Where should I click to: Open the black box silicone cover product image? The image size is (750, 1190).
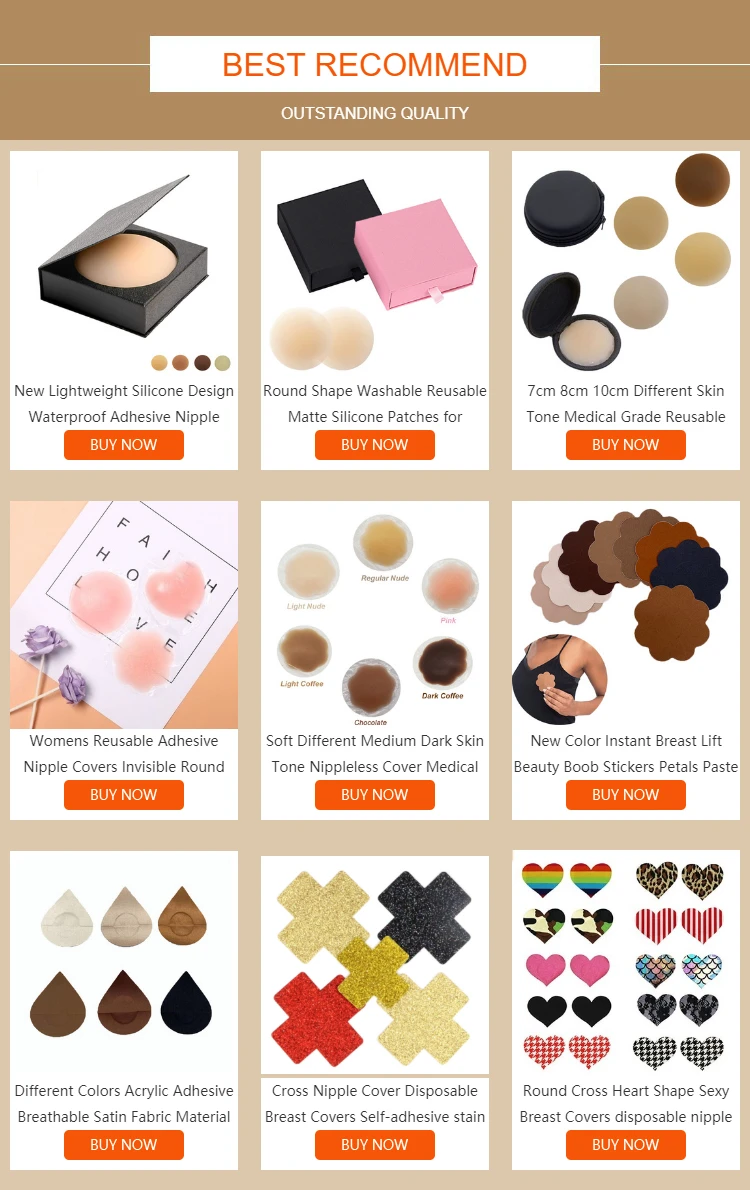click(x=124, y=265)
